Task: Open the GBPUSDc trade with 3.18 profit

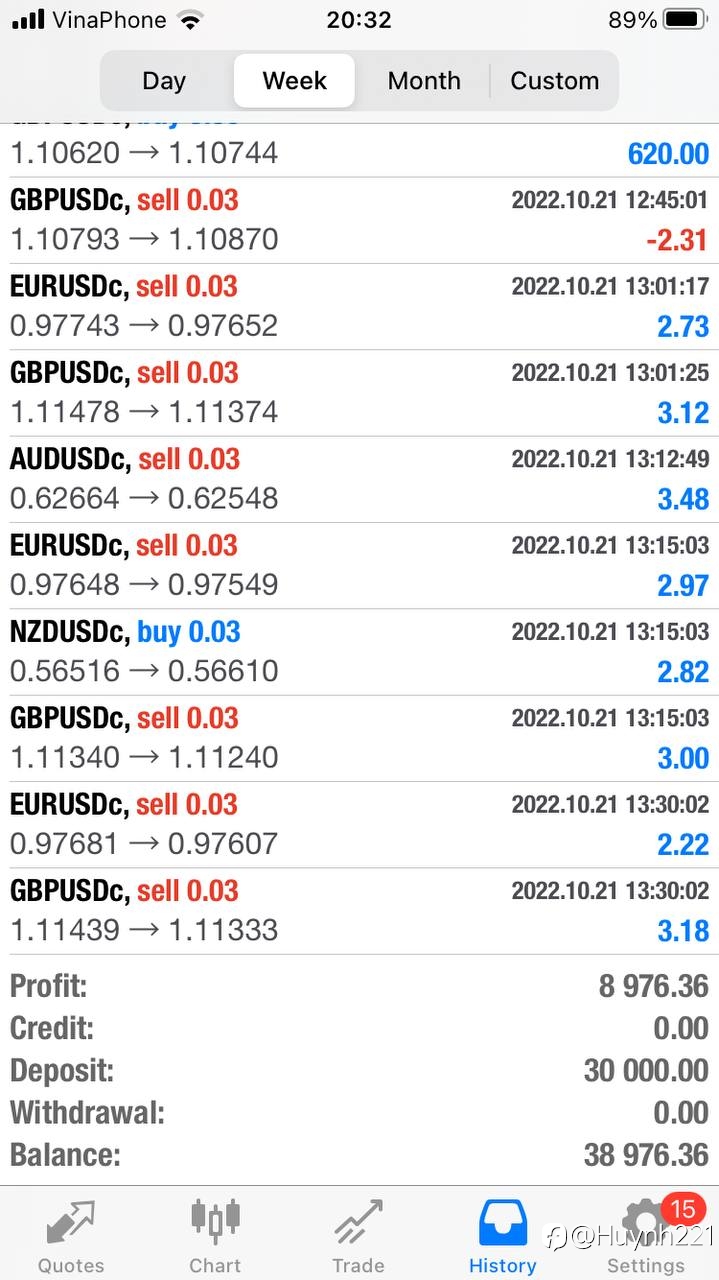Action: click(359, 911)
